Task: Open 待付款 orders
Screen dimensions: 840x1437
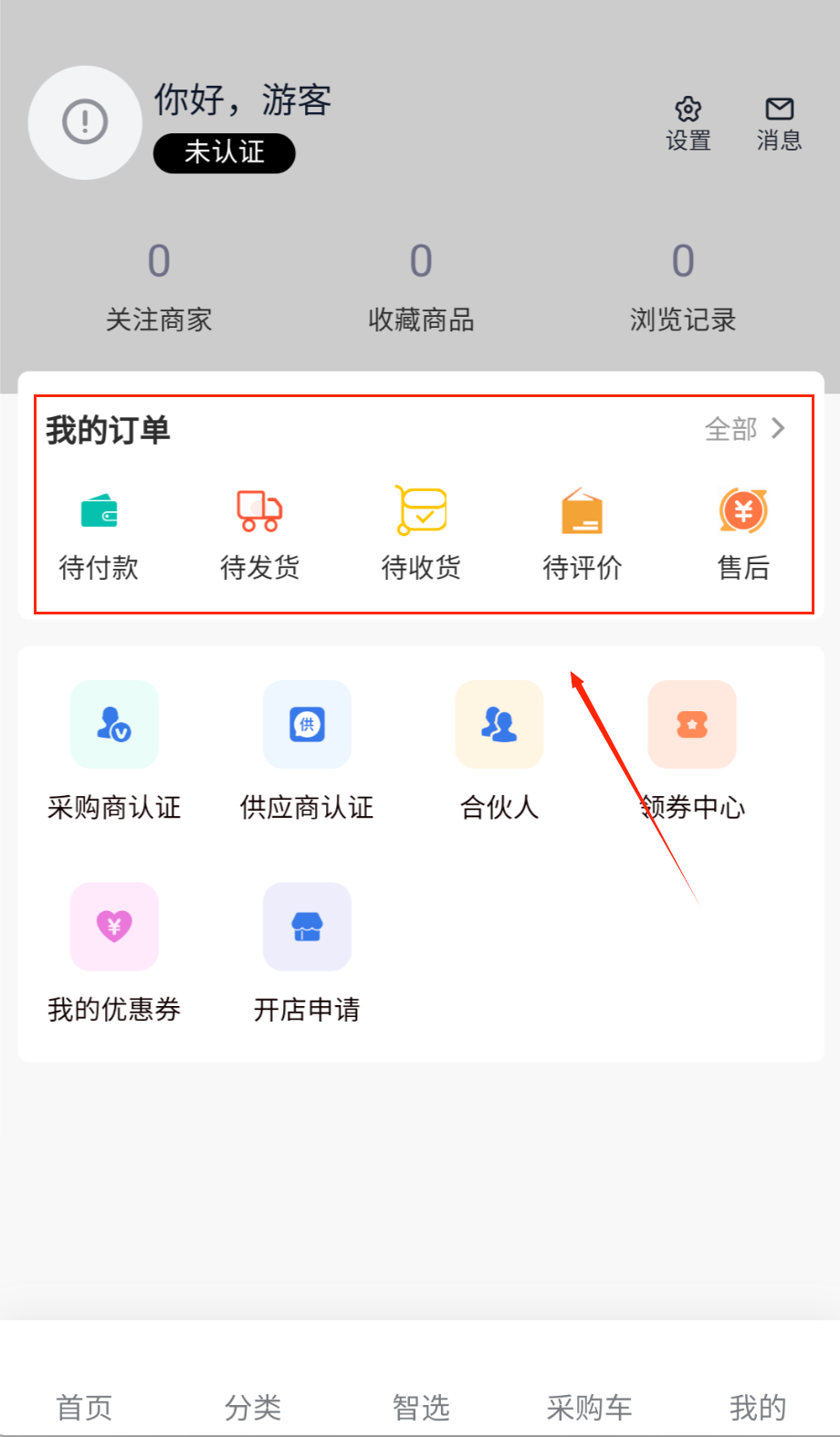Action: coord(99,535)
